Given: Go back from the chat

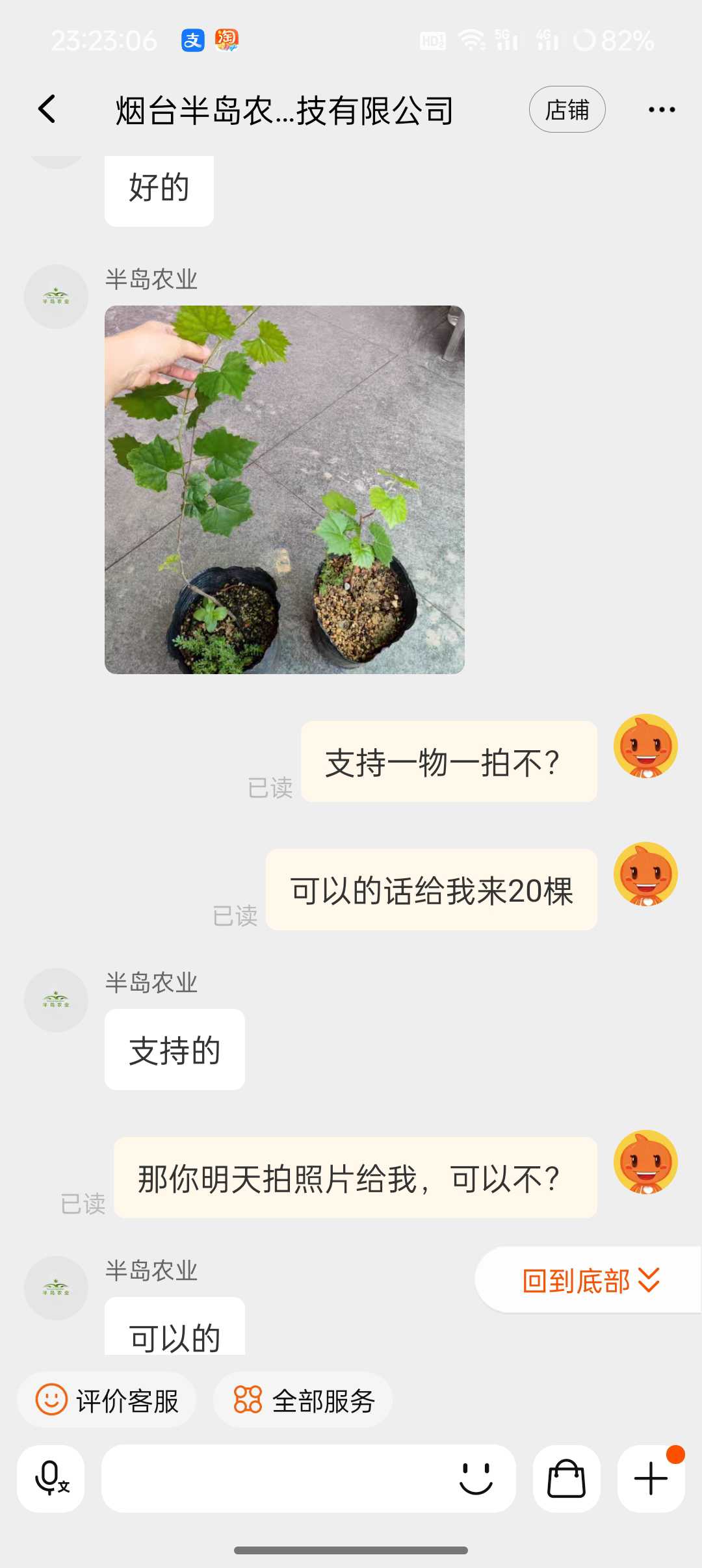Looking at the screenshot, I should (x=47, y=109).
